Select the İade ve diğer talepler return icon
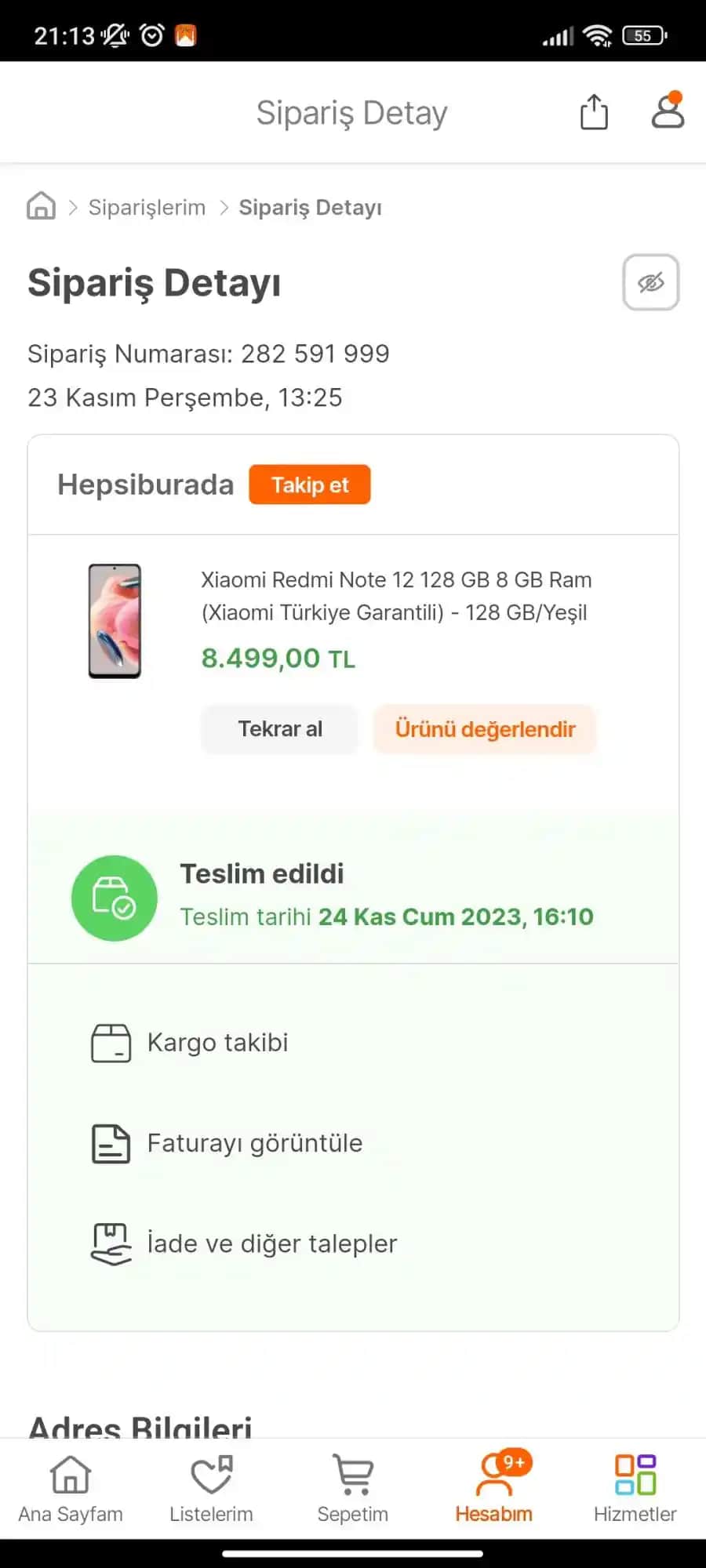The image size is (706, 1568). pos(110,1243)
